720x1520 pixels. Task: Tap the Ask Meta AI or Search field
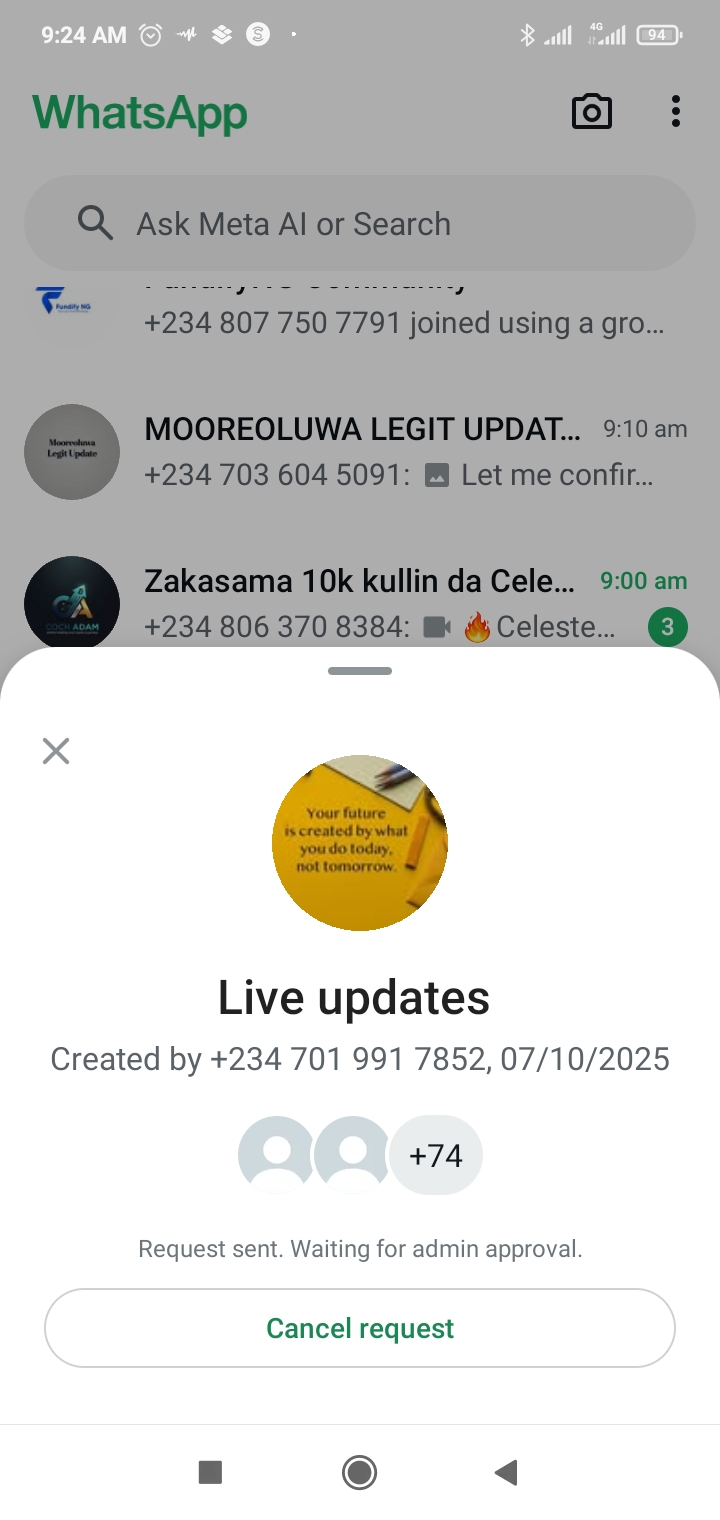tap(360, 224)
